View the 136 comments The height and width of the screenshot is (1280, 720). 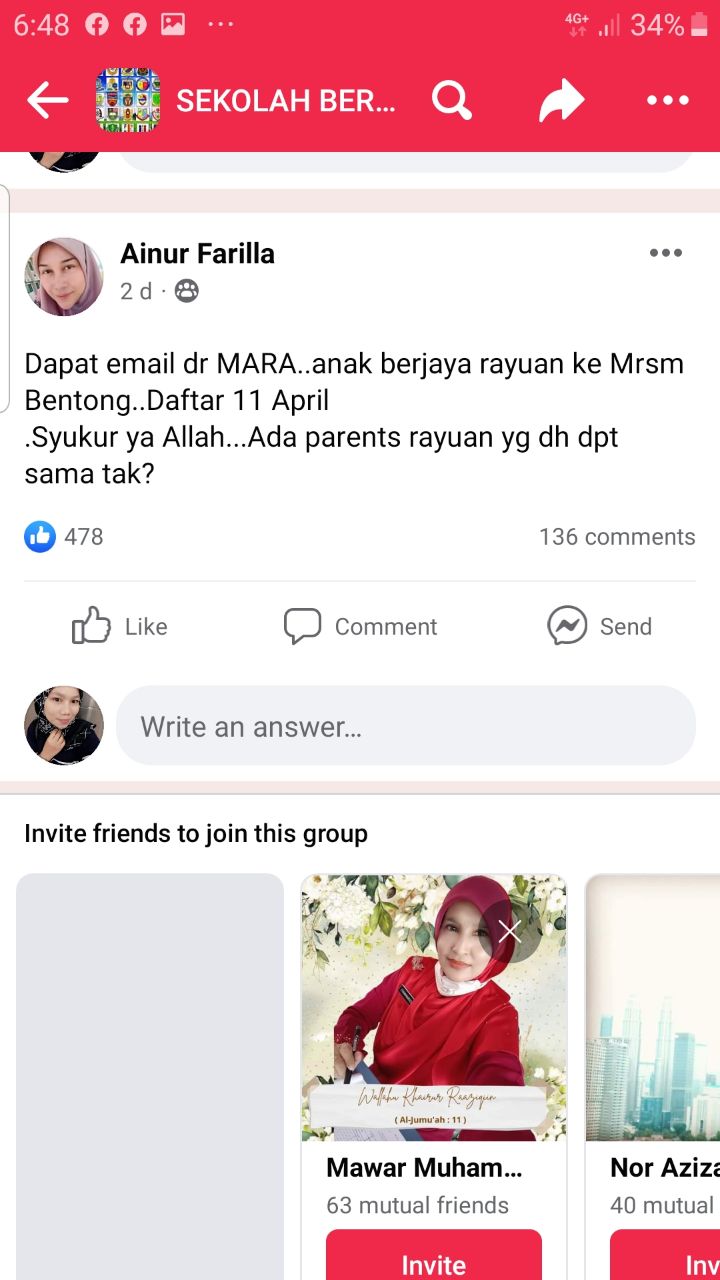(616, 537)
